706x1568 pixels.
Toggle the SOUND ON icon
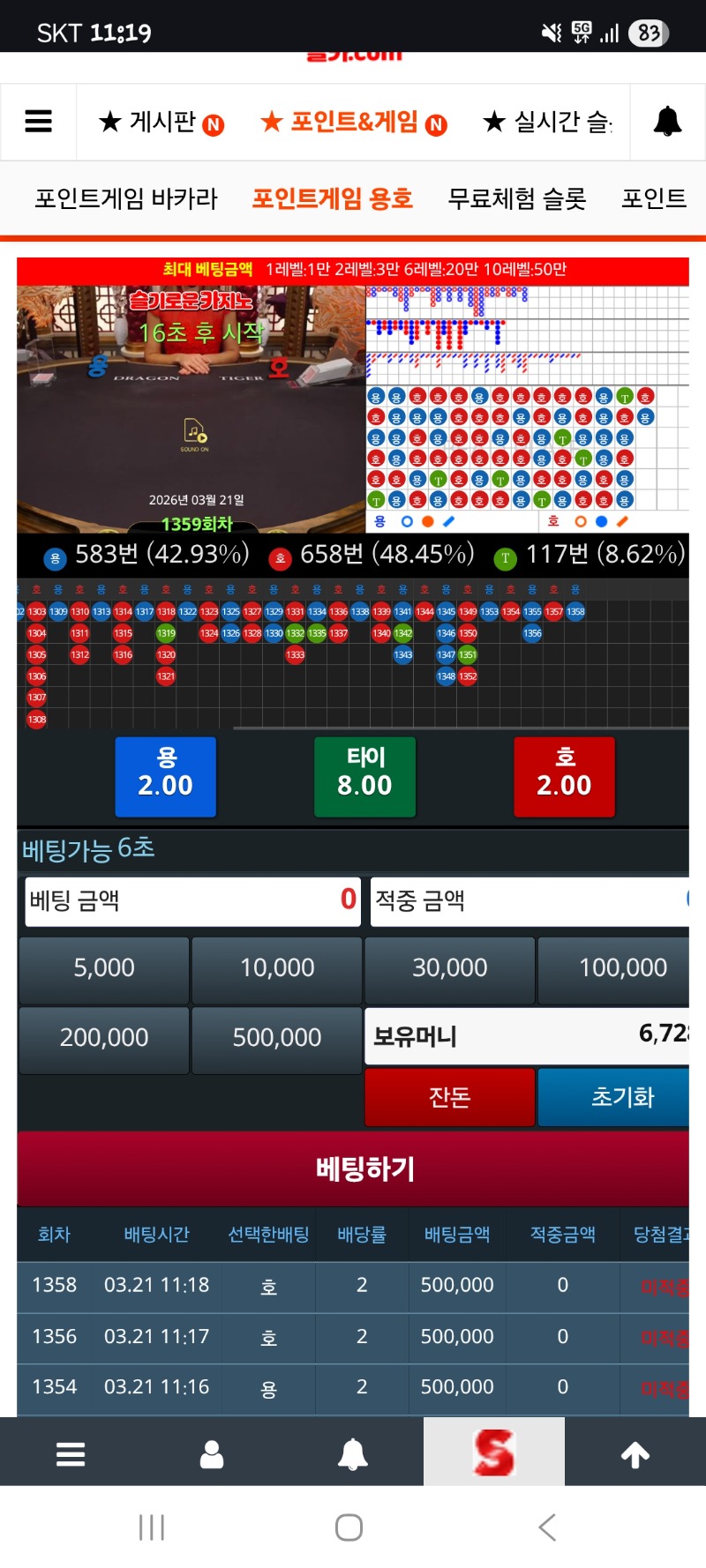click(195, 433)
